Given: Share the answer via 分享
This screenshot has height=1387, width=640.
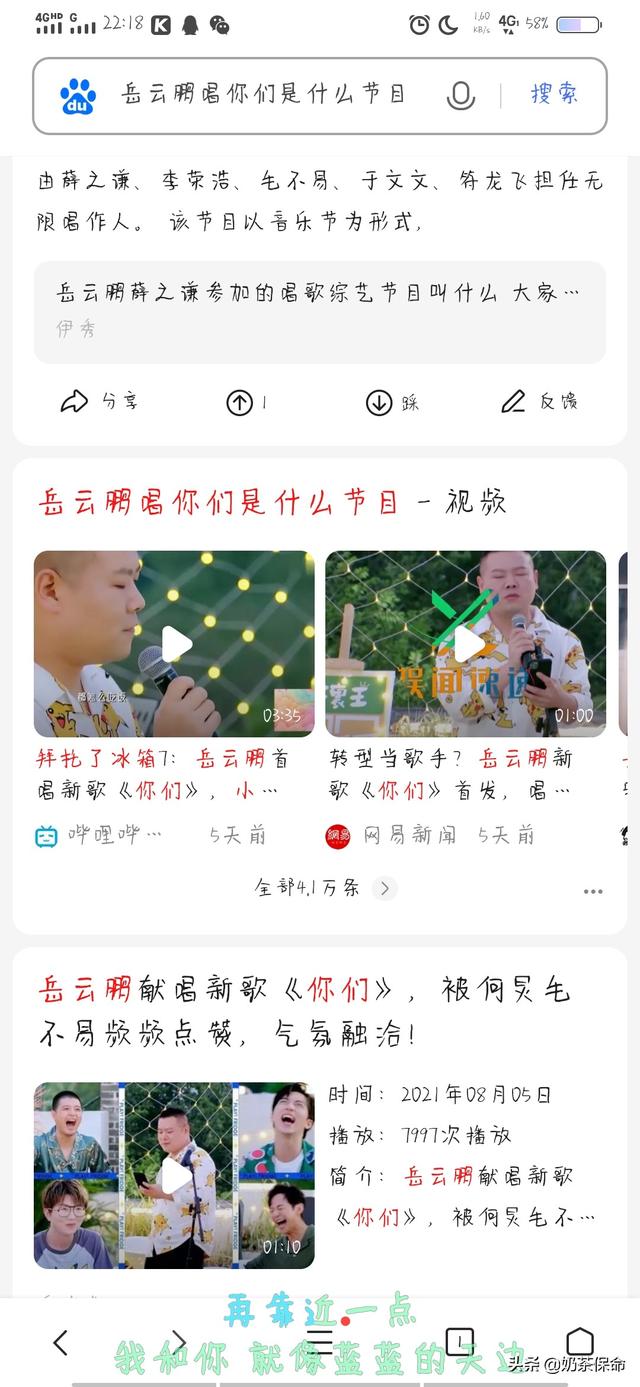Looking at the screenshot, I should (x=99, y=402).
